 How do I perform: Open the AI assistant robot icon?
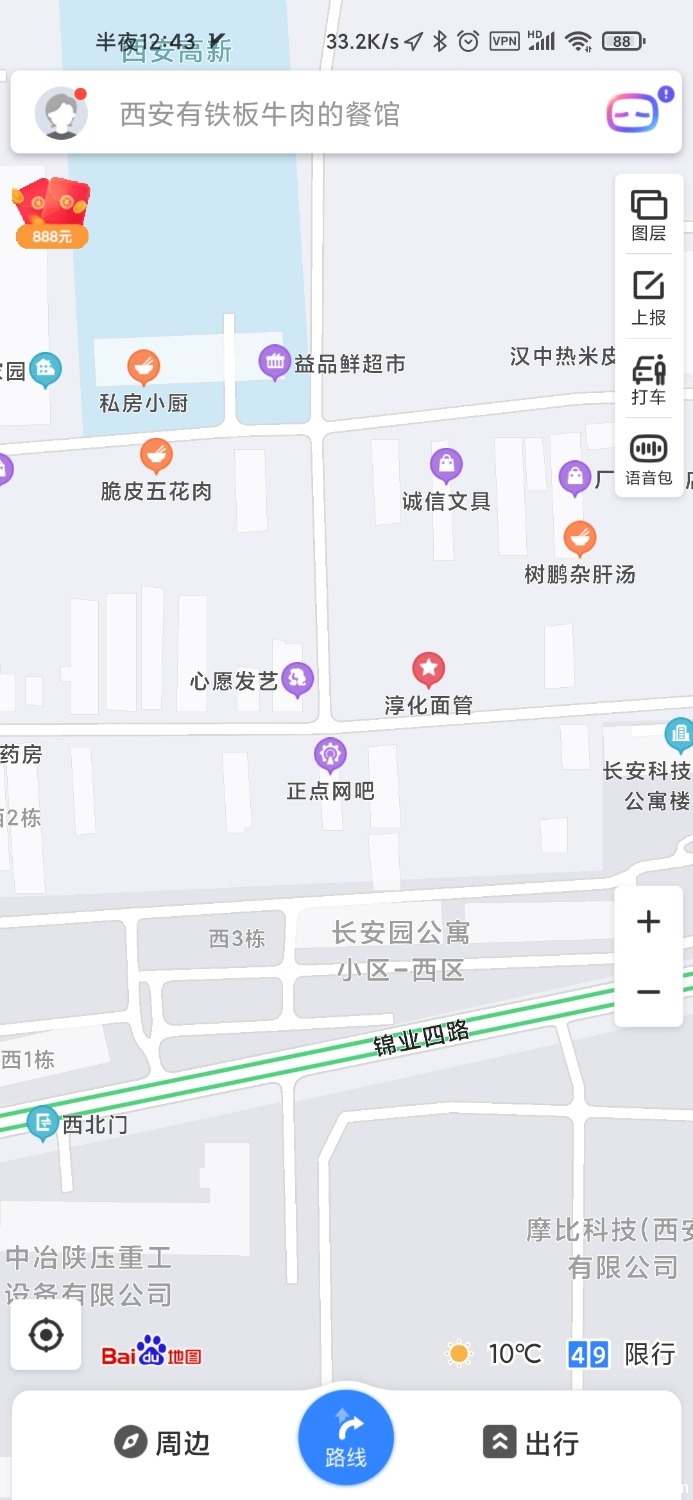click(634, 112)
